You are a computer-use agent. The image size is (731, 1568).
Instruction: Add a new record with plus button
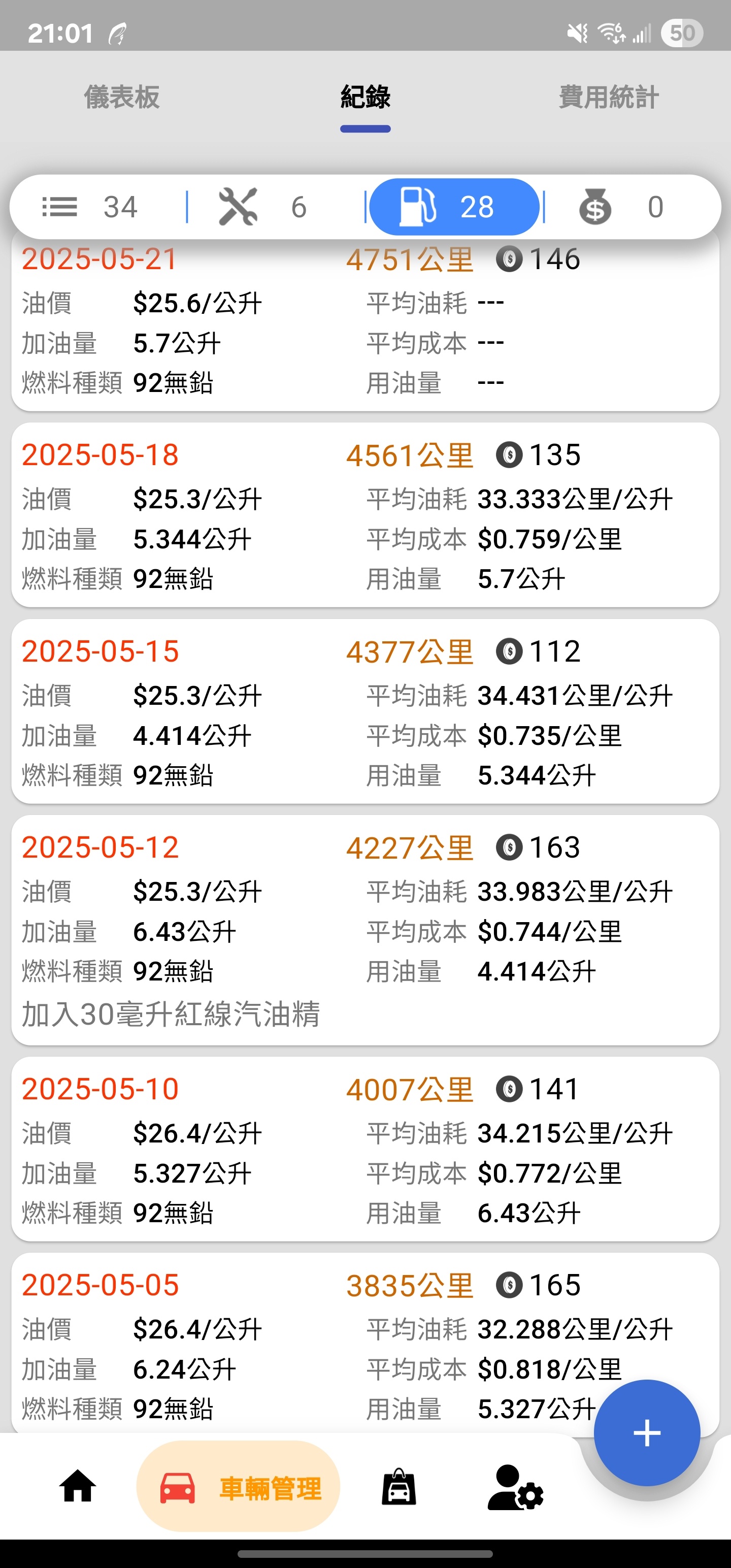[646, 1433]
